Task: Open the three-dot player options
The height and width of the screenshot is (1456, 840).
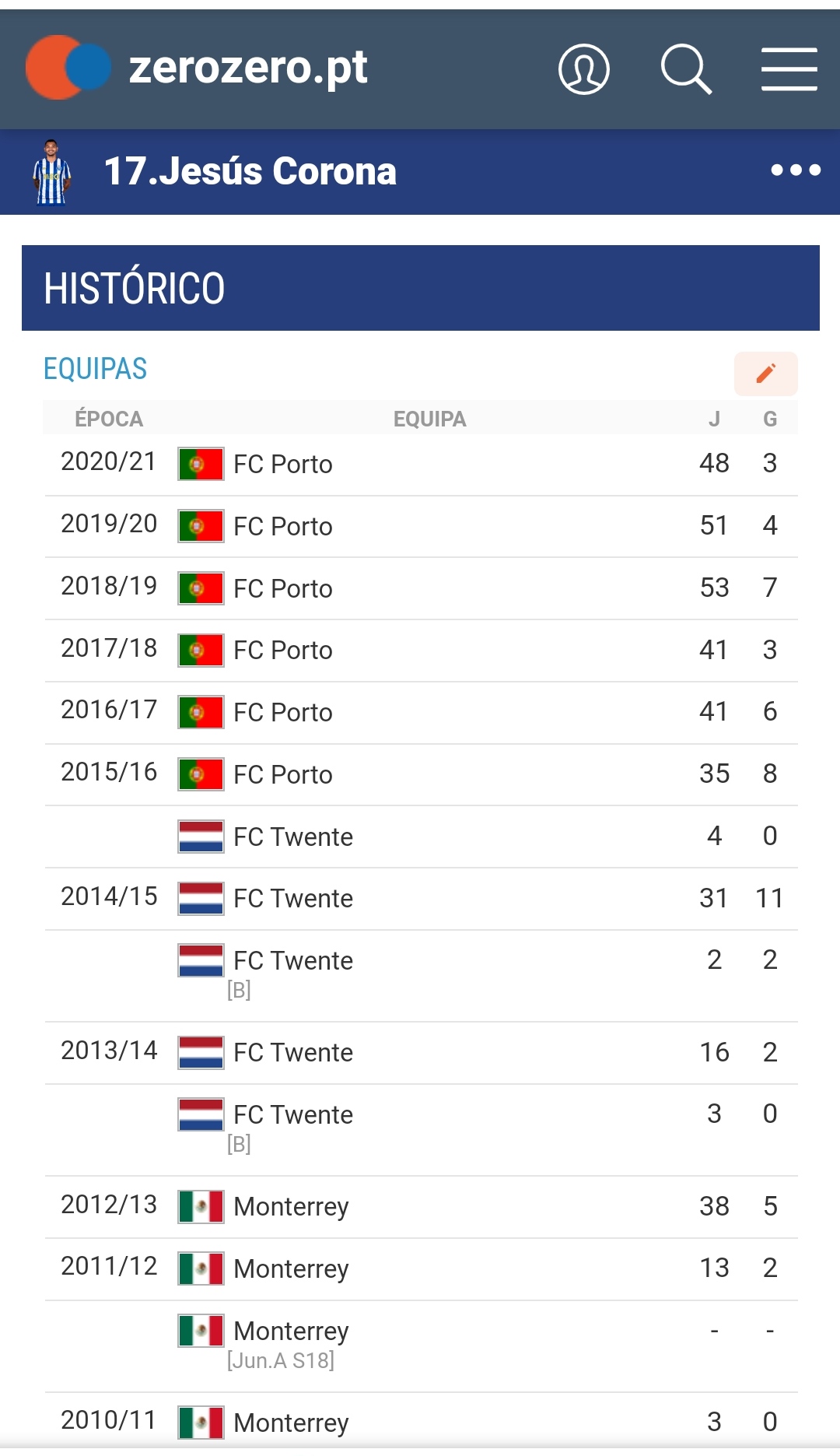Action: pyautogui.click(x=795, y=170)
